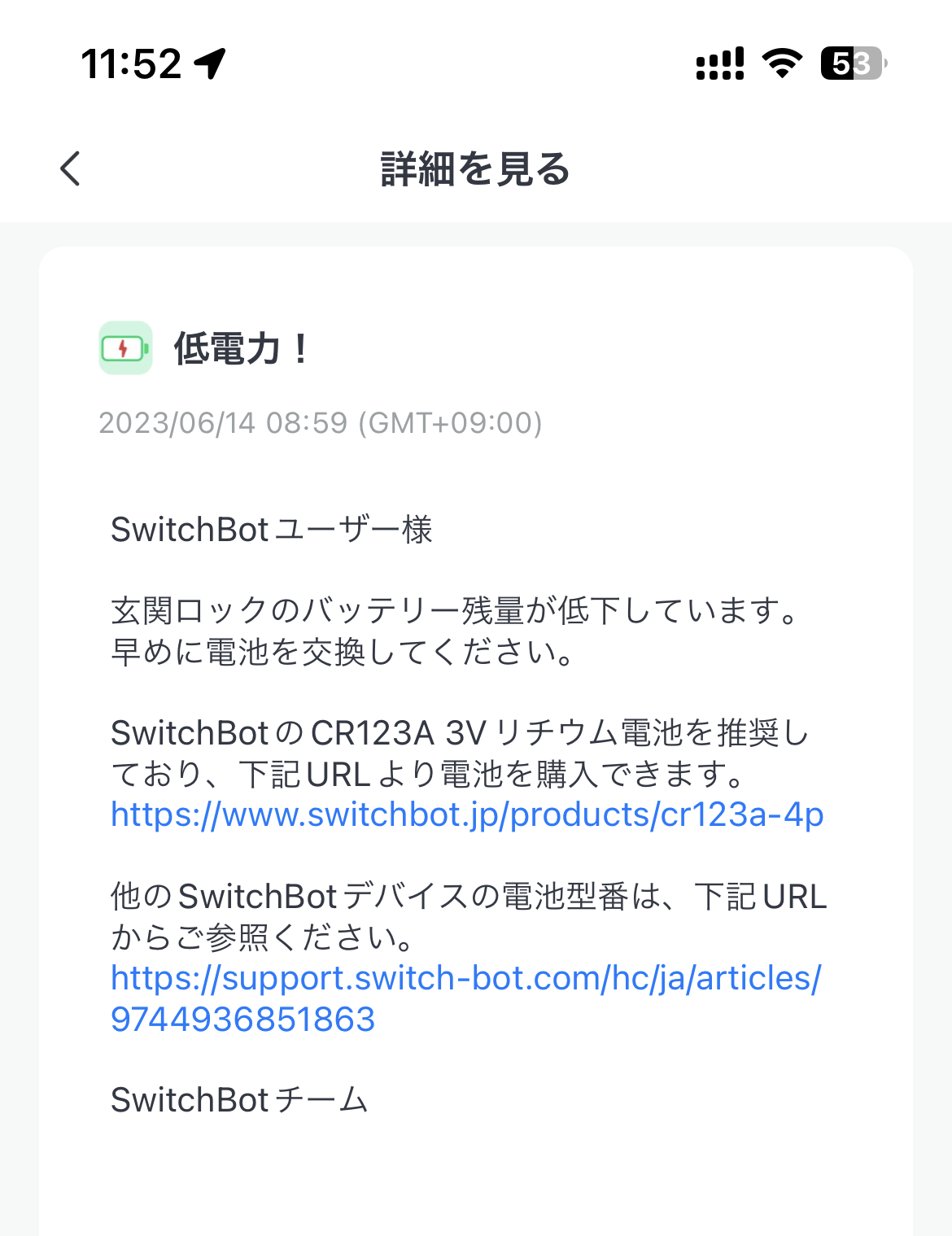
Task: Open the CR123A battery purchase link
Action: pos(466,814)
